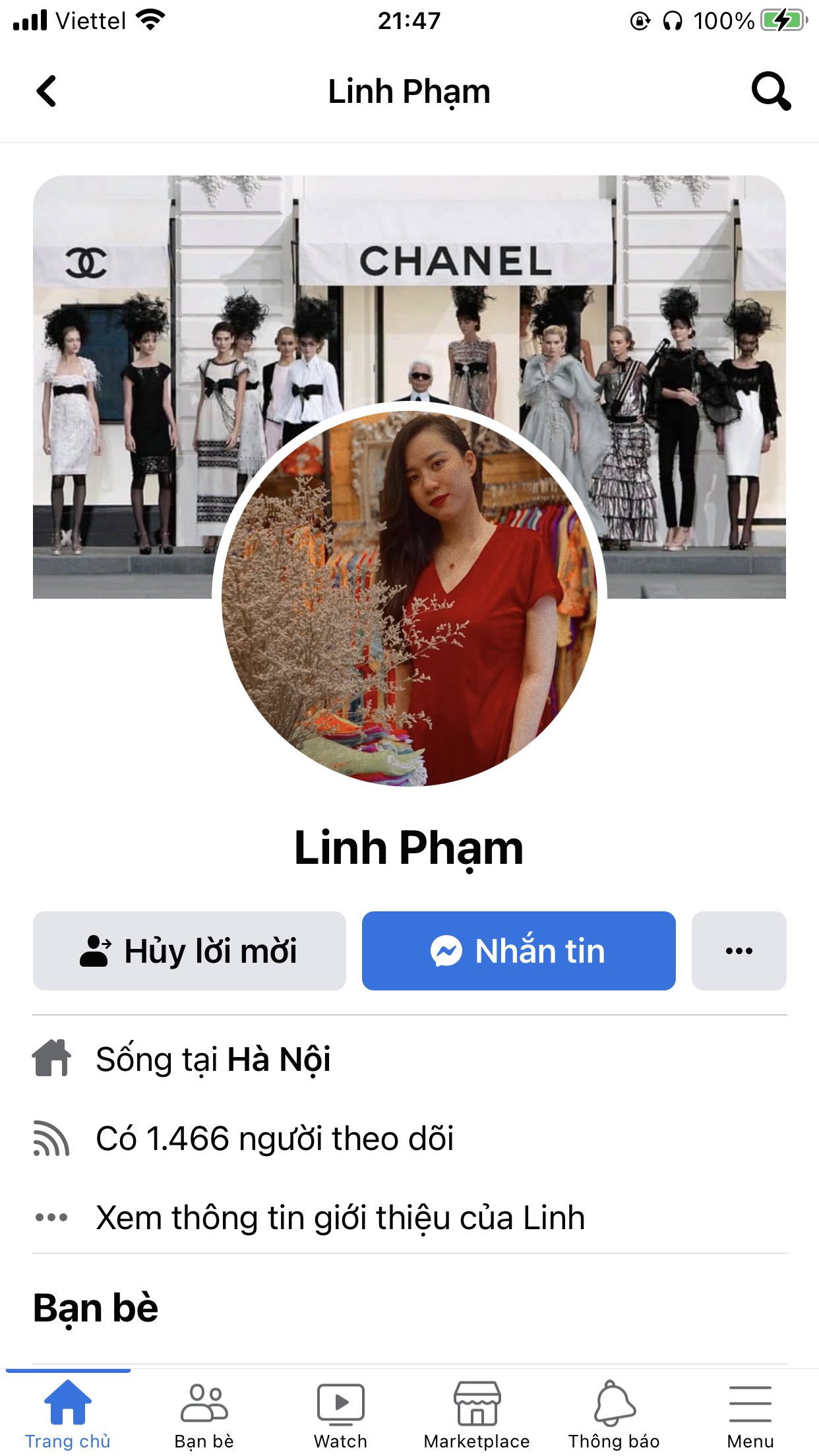
Task: View Linh Phạm's profile picture
Action: click(409, 598)
